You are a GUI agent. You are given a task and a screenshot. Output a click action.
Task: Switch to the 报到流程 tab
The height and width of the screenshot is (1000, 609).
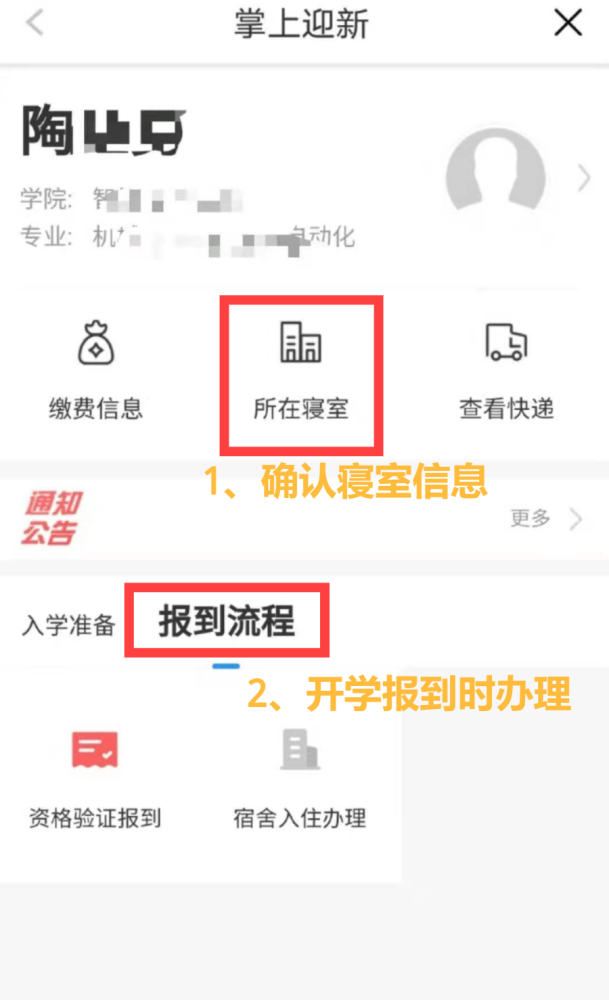[226, 622]
